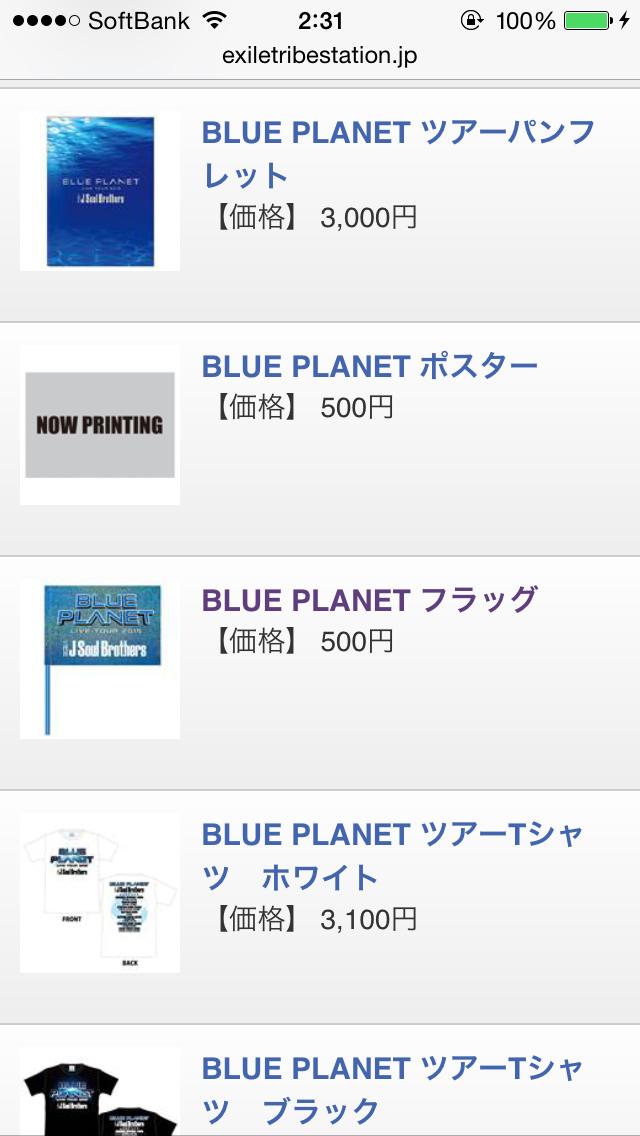View the blue flag product image
Image resolution: width=640 pixels, height=1136 pixels.
[x=100, y=659]
